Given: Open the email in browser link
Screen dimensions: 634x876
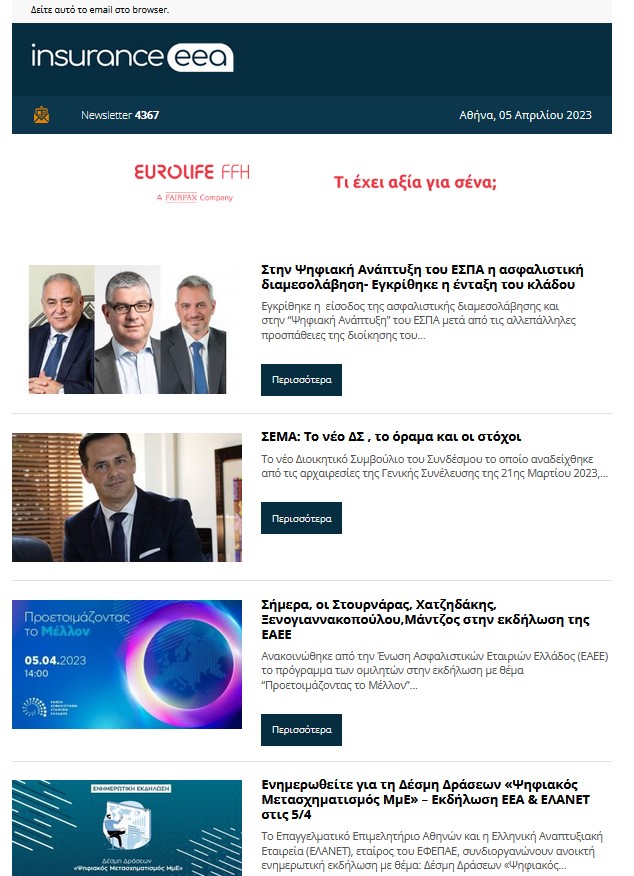Looking at the screenshot, I should [99, 9].
